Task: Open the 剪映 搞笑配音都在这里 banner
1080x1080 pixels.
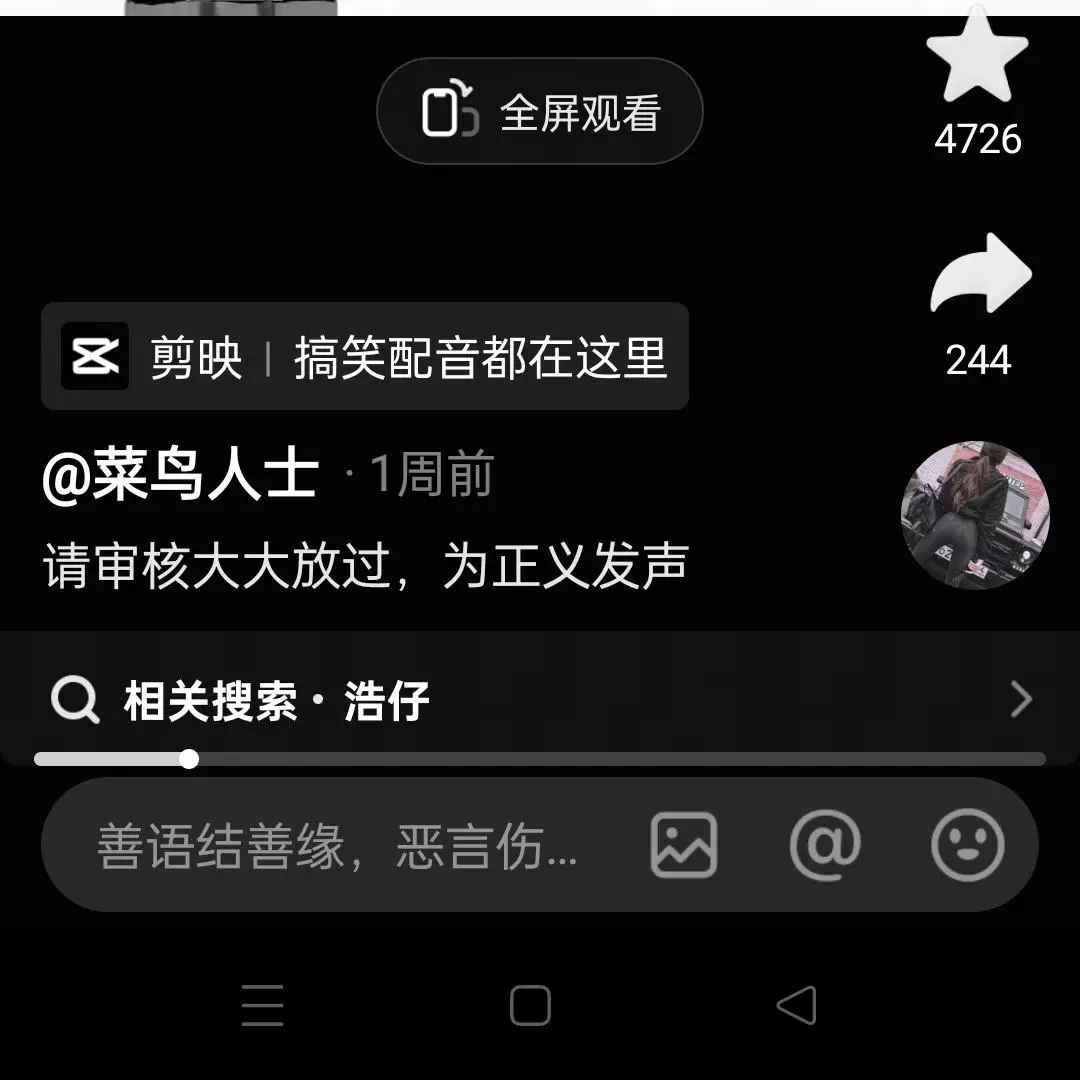Action: [365, 356]
